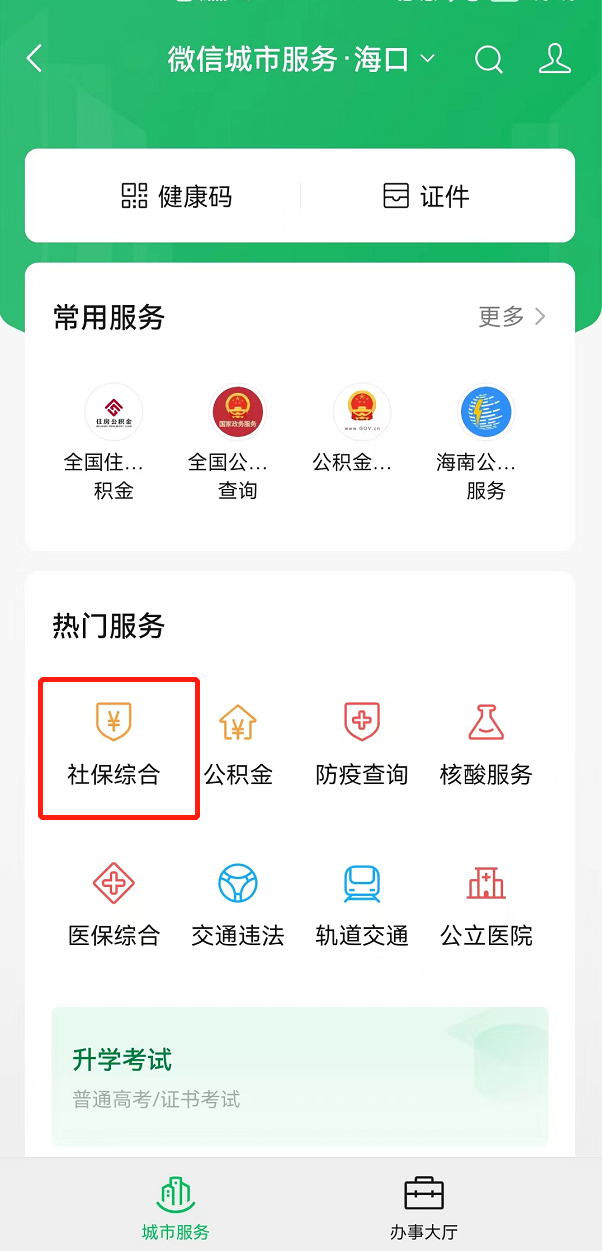
Task: Open the user profile icon
Action: pyautogui.click(x=554, y=58)
